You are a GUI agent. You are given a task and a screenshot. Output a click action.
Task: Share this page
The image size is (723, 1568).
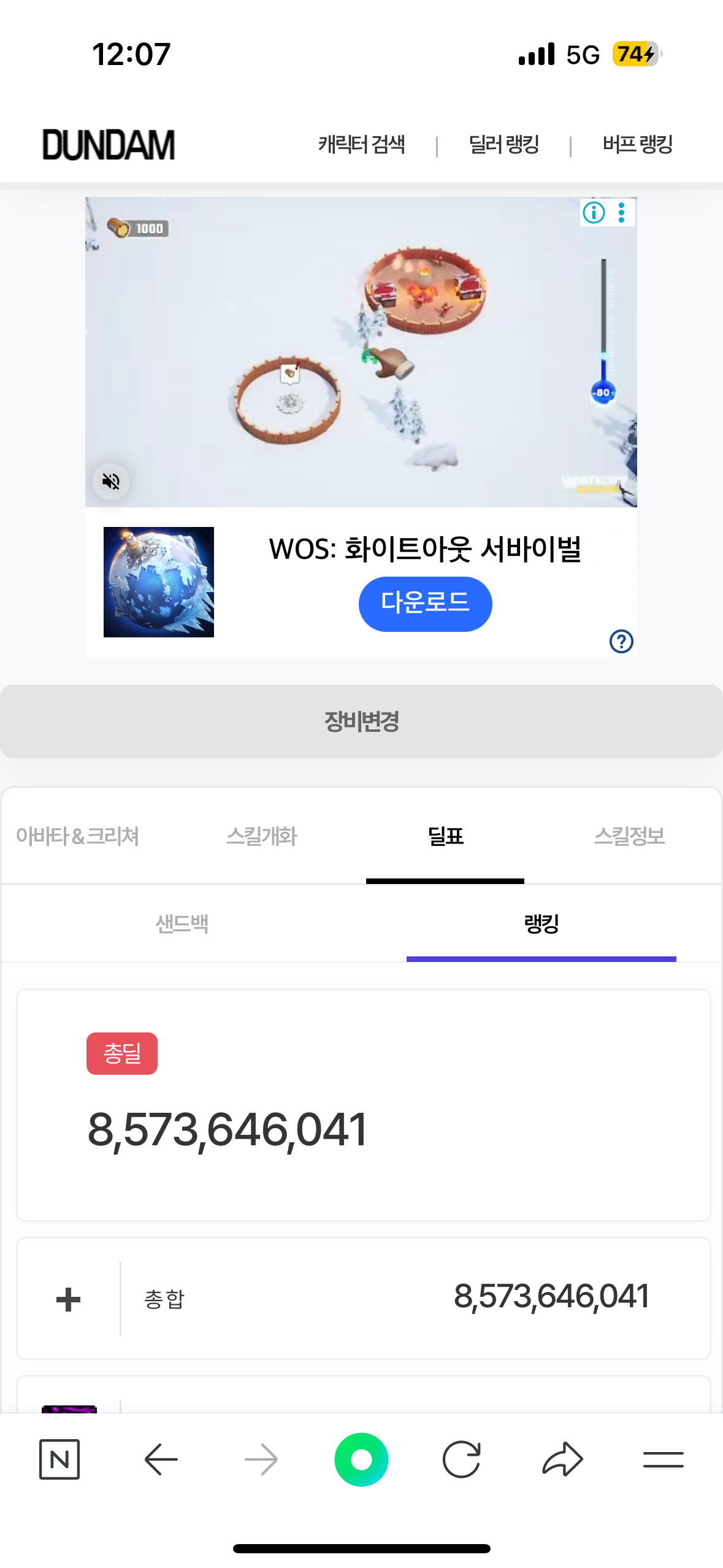[x=562, y=1459]
